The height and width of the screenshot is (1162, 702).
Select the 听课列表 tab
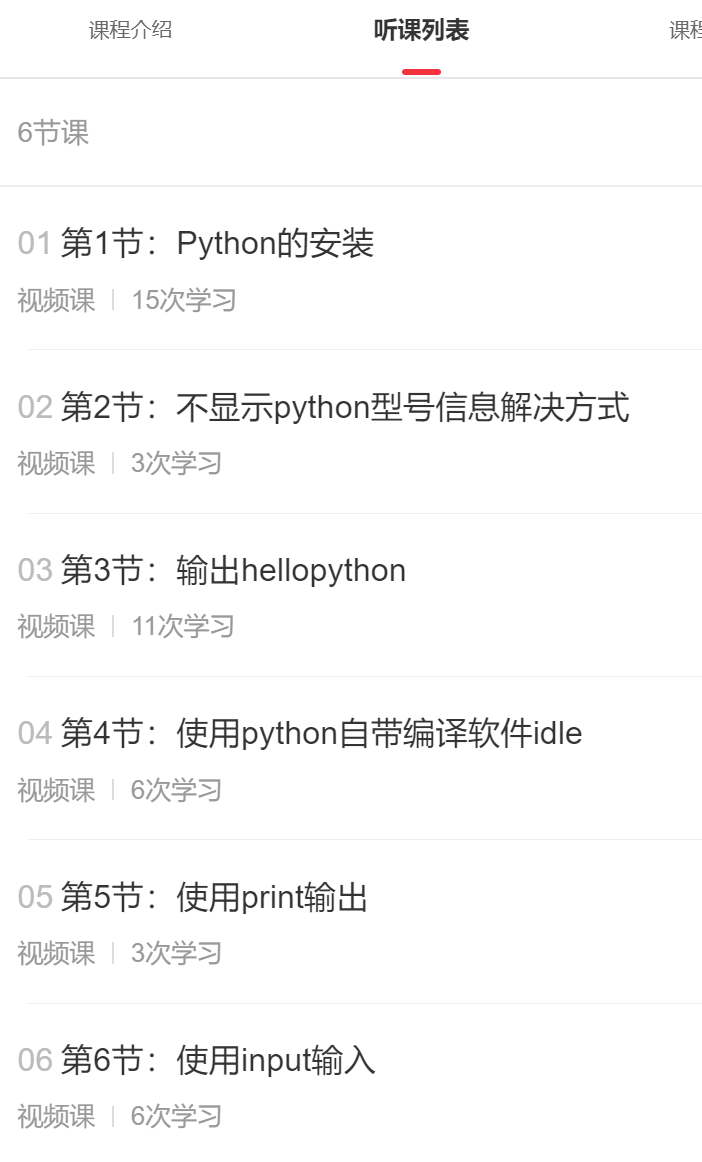coord(421,31)
